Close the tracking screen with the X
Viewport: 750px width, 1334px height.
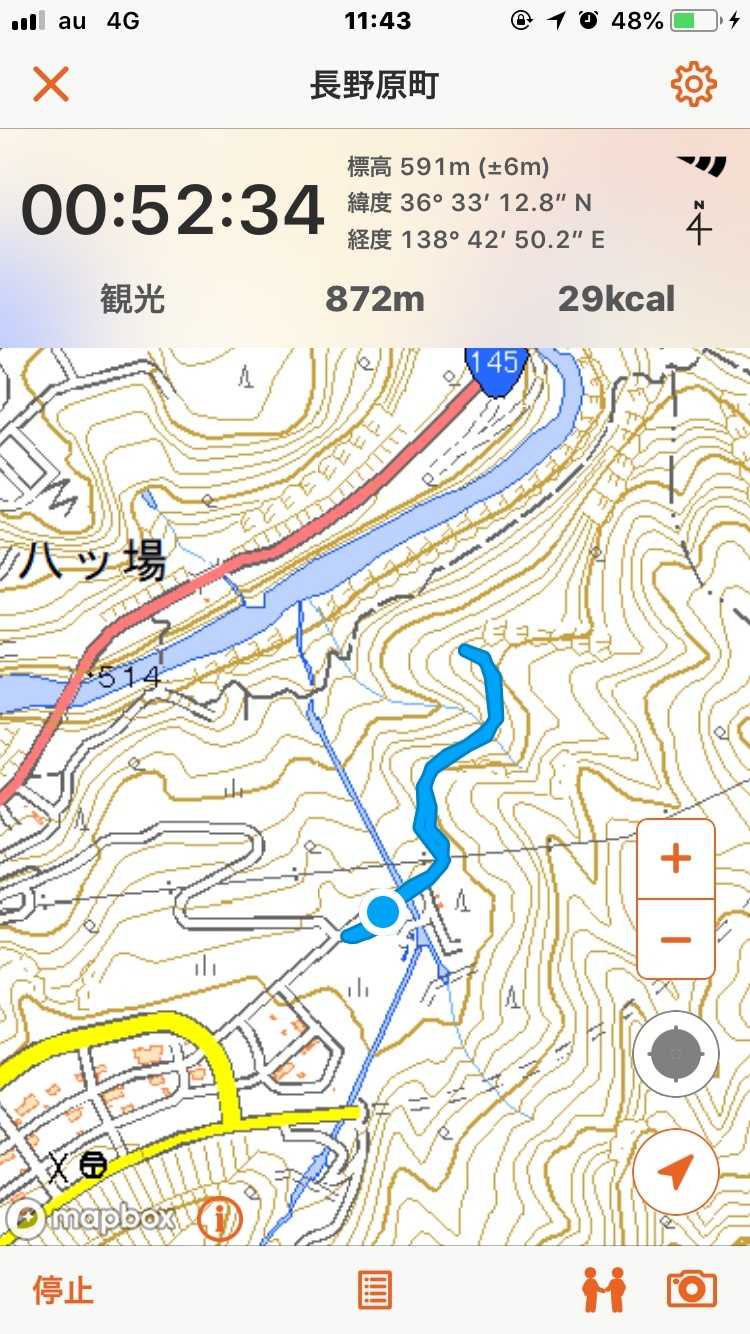[50, 85]
